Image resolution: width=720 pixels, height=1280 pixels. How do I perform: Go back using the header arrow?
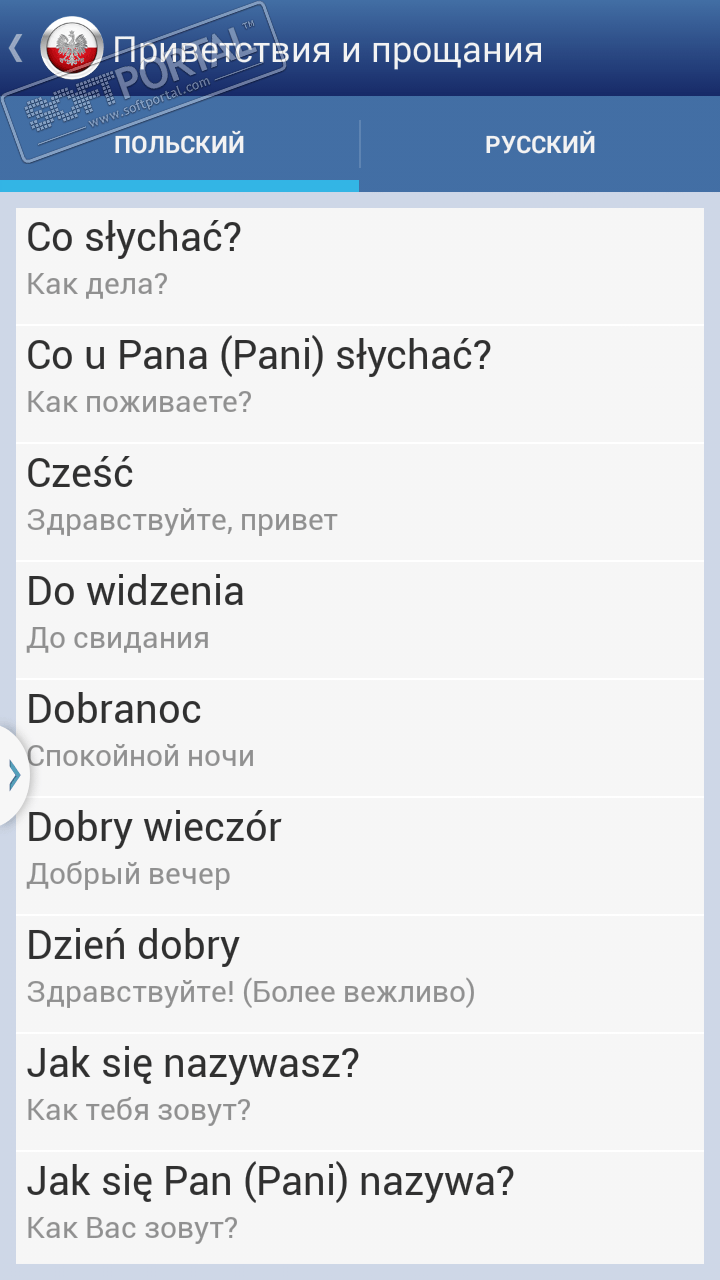tap(18, 48)
